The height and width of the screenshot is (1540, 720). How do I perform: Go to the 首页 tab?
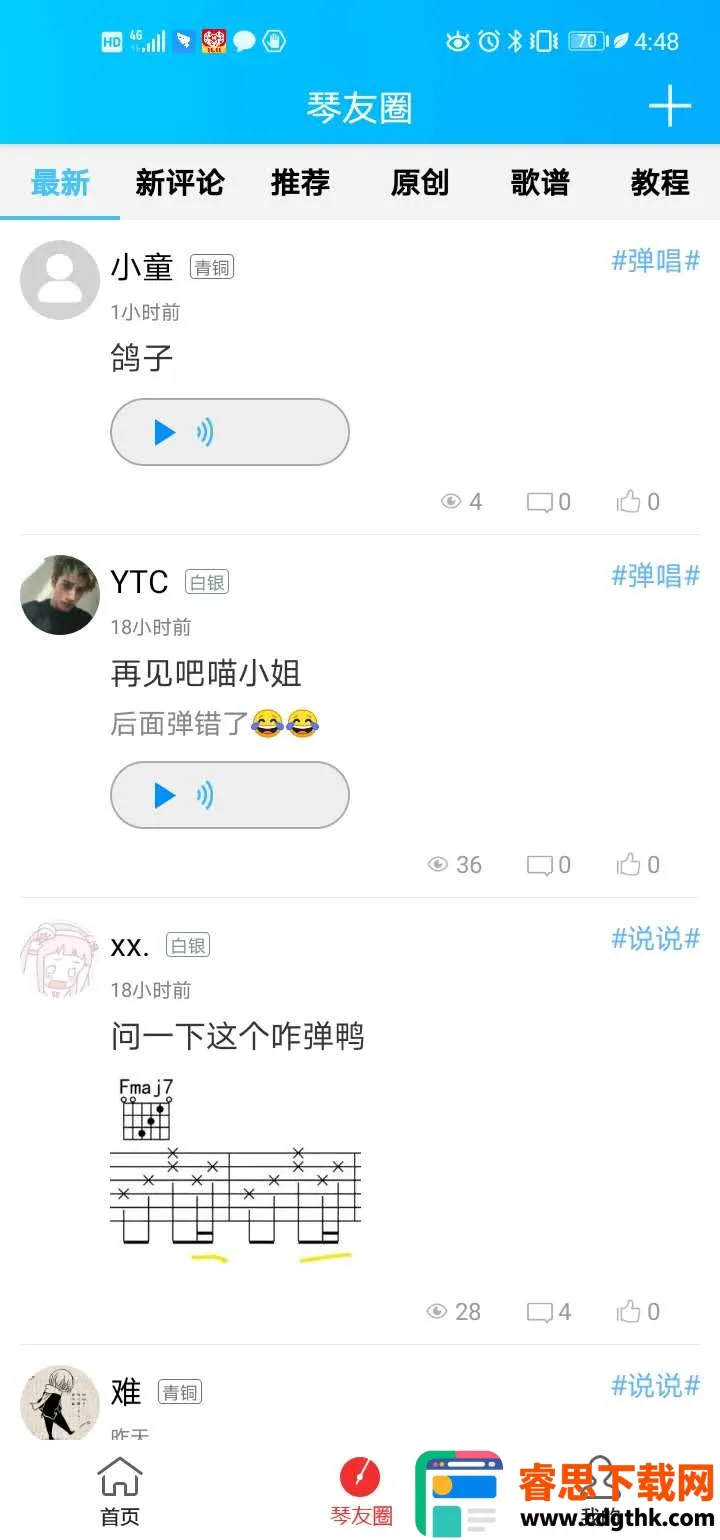tap(120, 1492)
